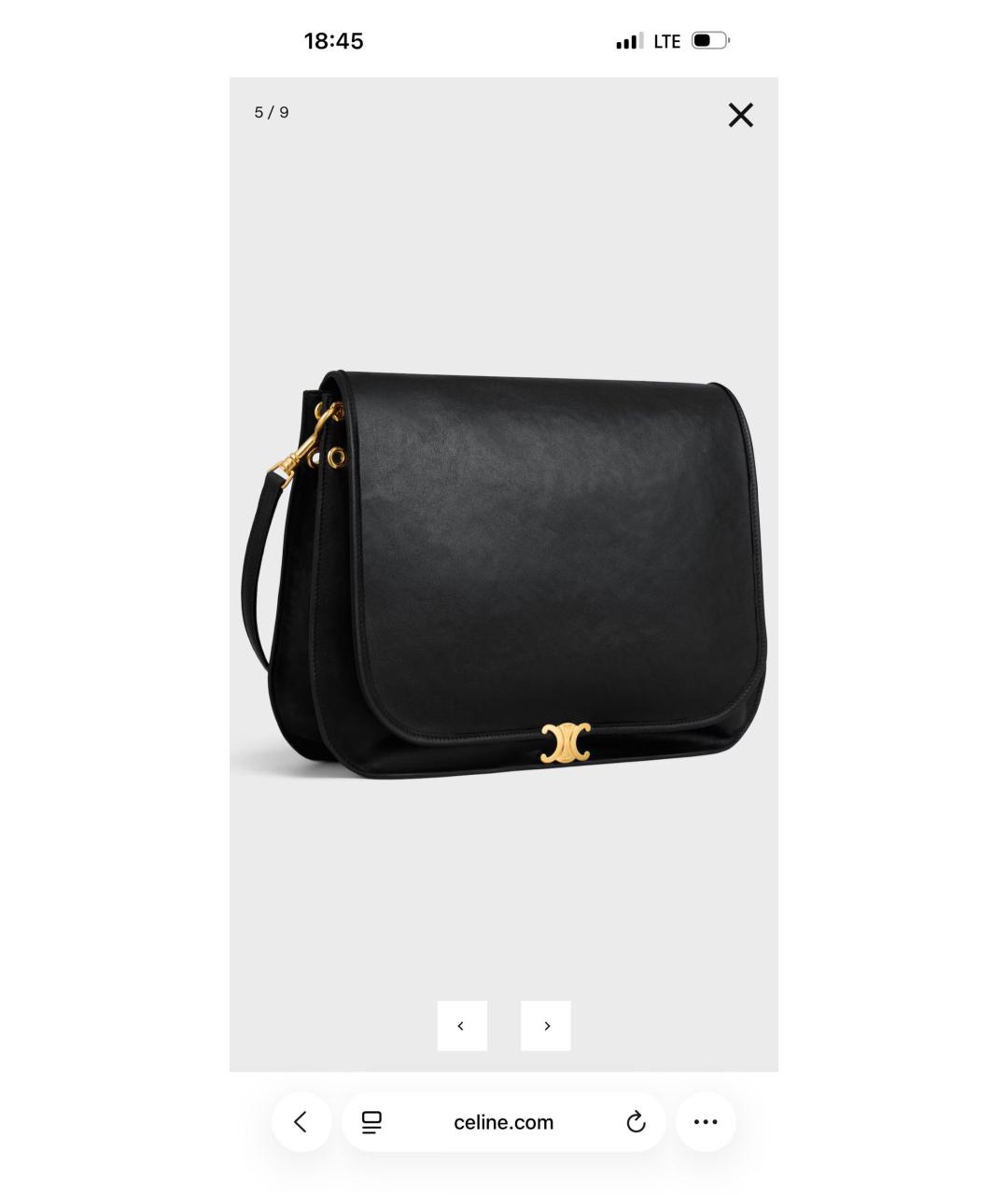Screen dimensions: 1008x1195
Task: Show the next product image
Action: click(x=546, y=1026)
